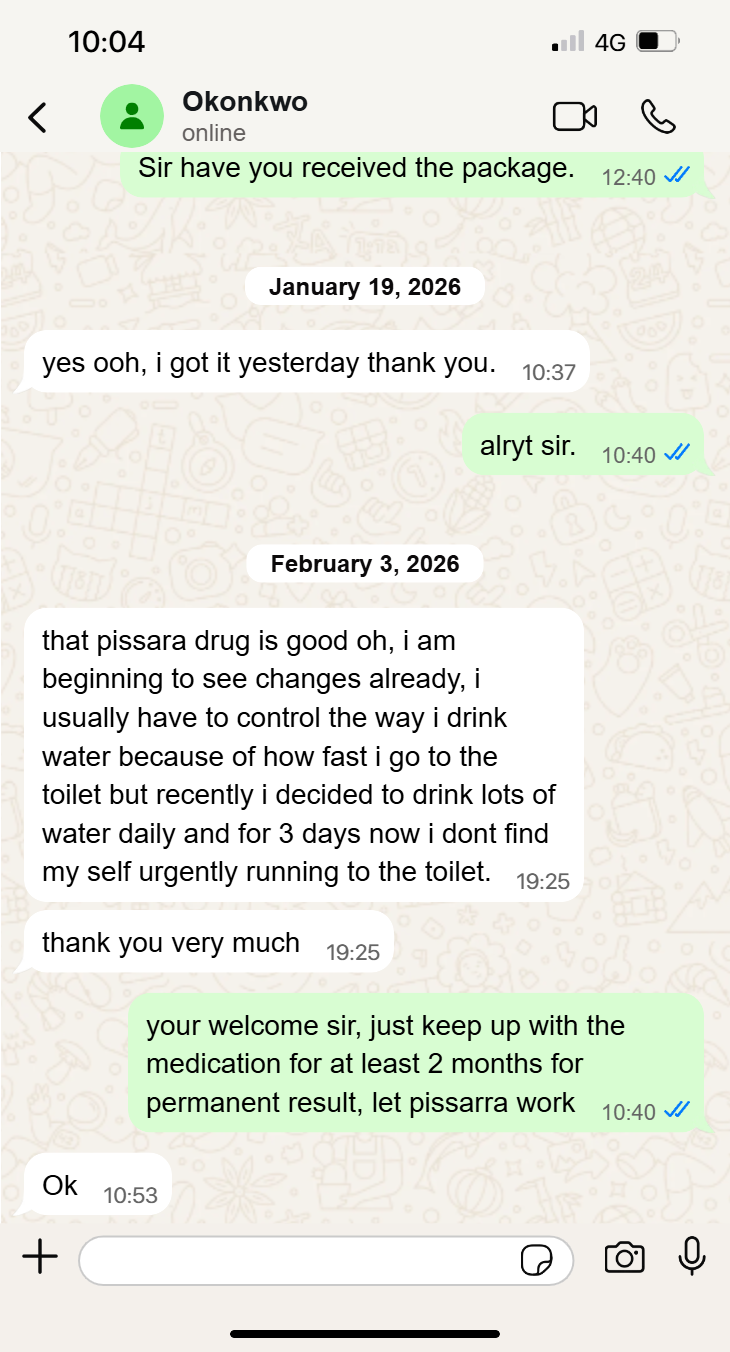Start a voice call with Okonkwo

click(658, 117)
